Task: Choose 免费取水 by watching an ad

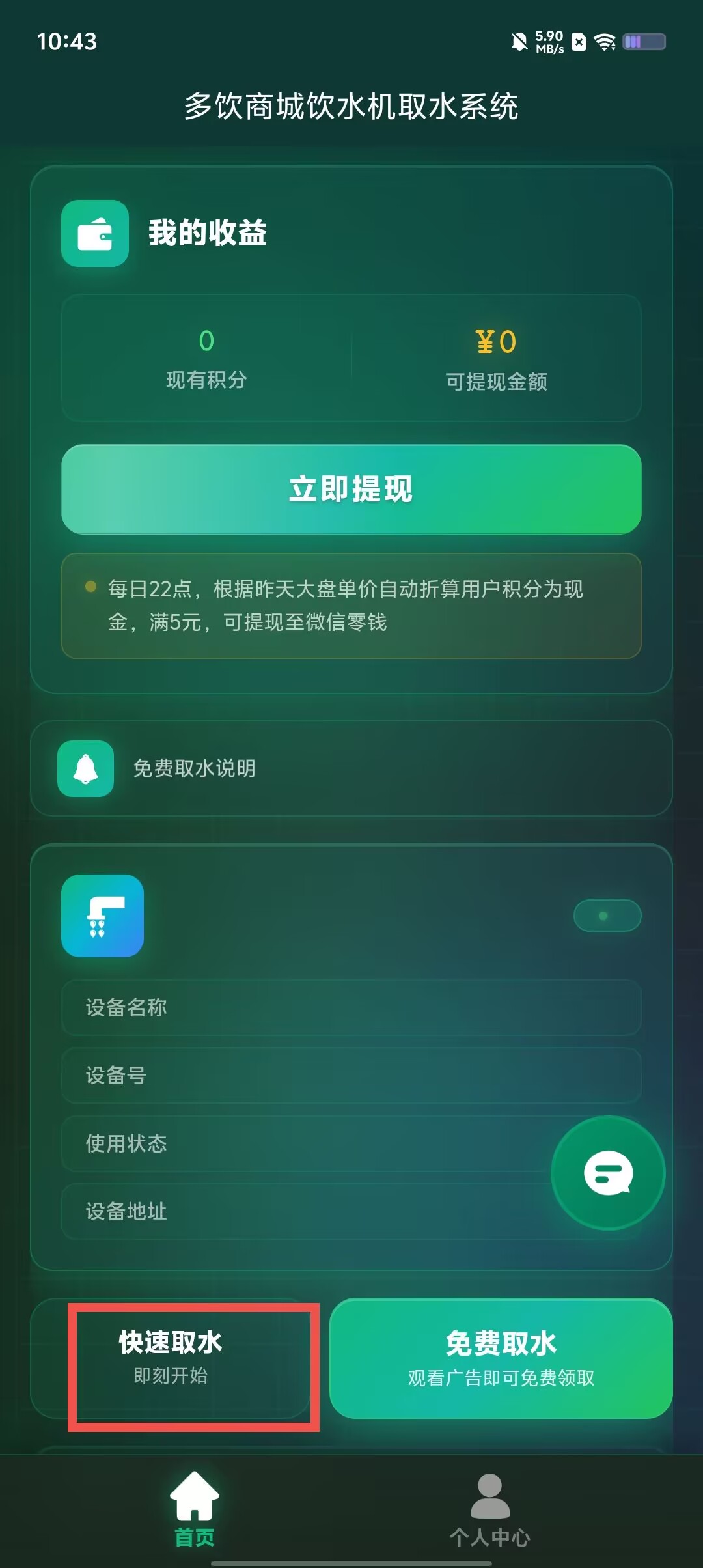Action: click(501, 1358)
